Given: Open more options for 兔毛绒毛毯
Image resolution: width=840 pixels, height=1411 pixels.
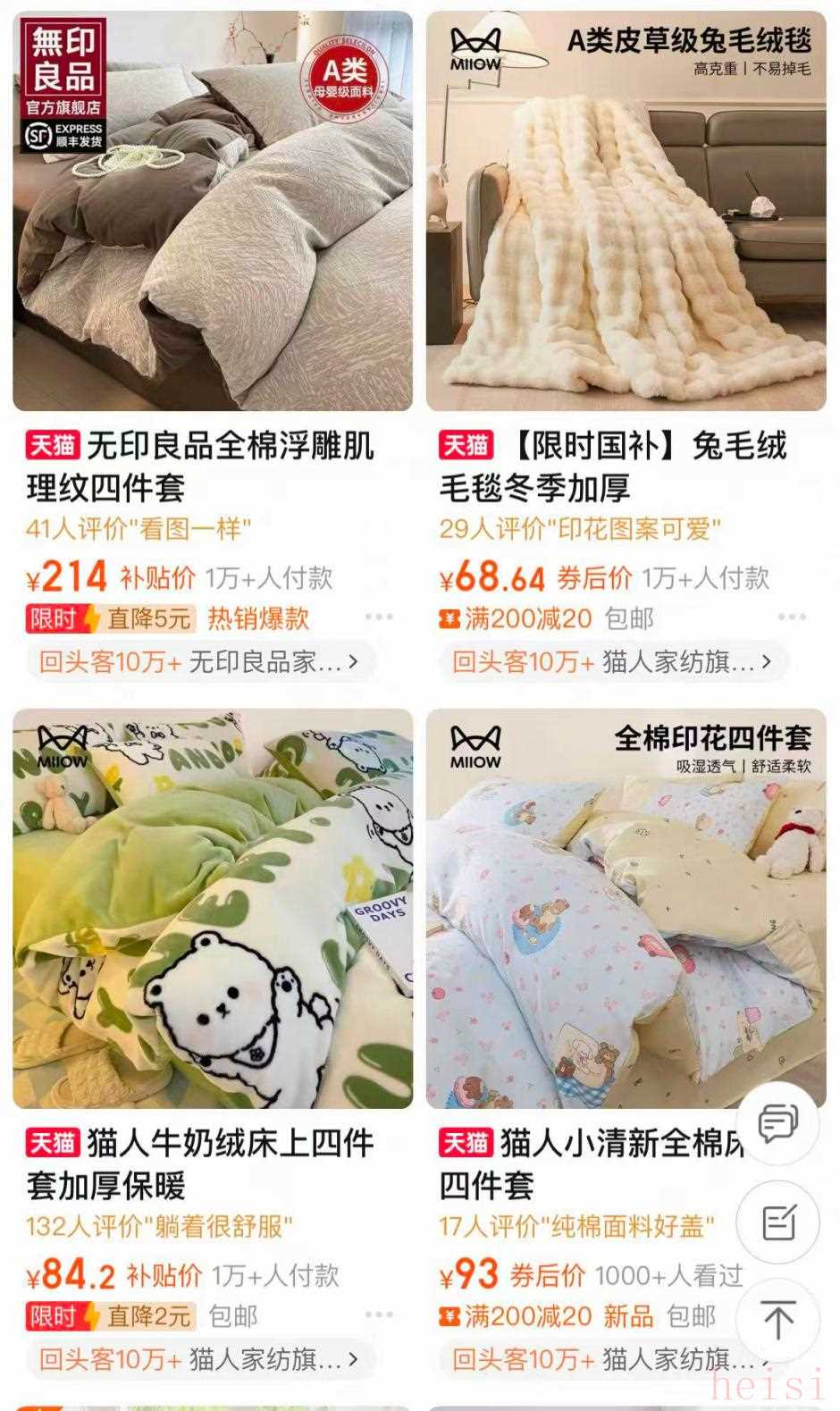Looking at the screenshot, I should (792, 617).
